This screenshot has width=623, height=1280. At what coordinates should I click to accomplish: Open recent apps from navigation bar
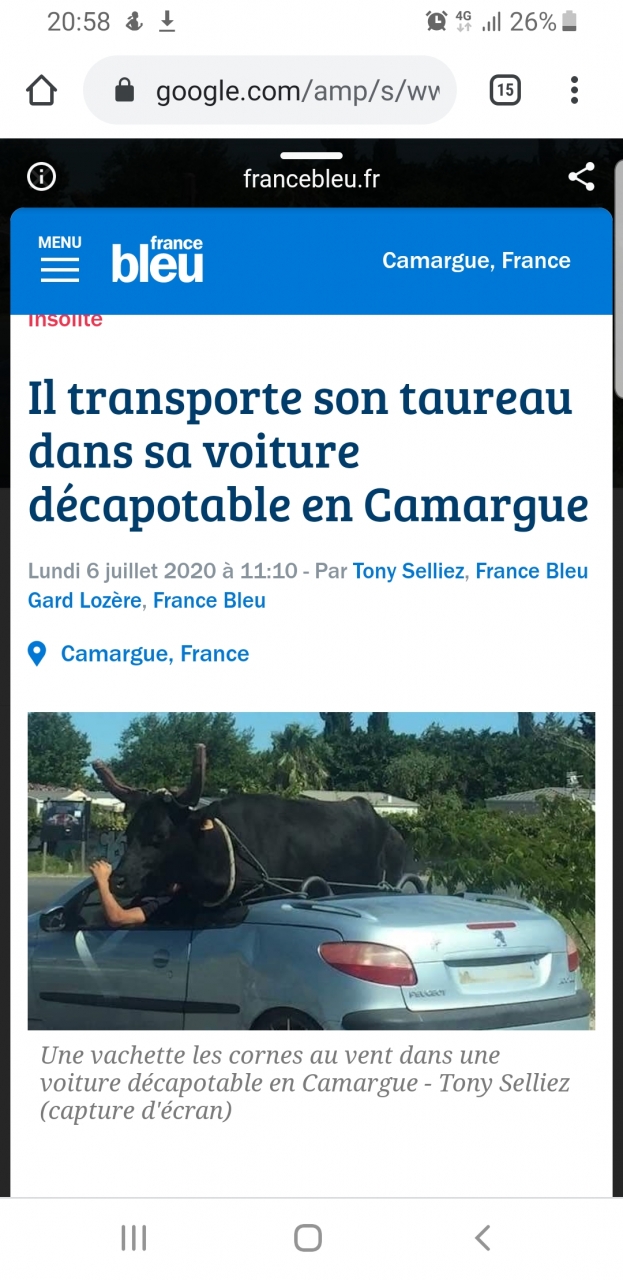pyautogui.click(x=134, y=1238)
